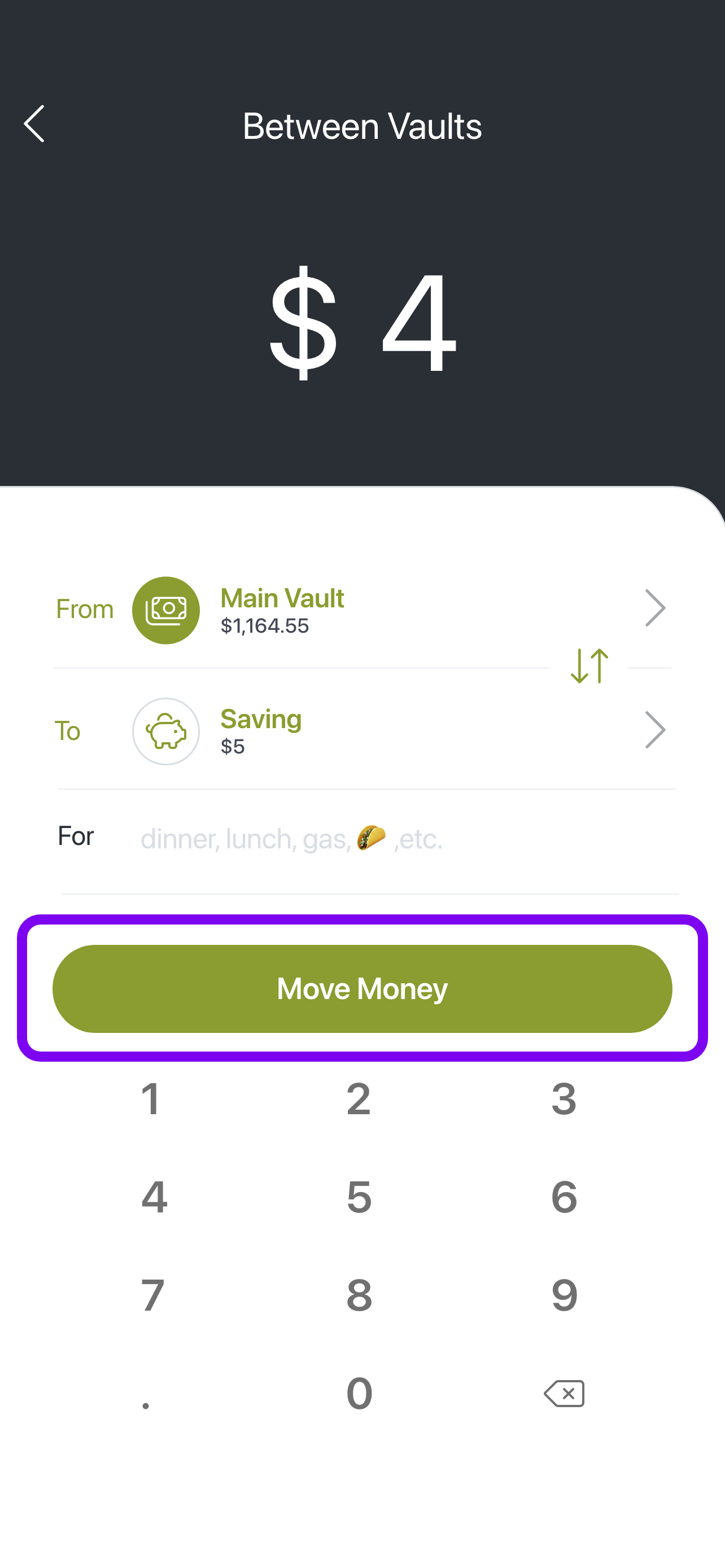The width and height of the screenshot is (725, 1568).
Task: Enter digit 3 on the keypad
Action: point(564,1100)
